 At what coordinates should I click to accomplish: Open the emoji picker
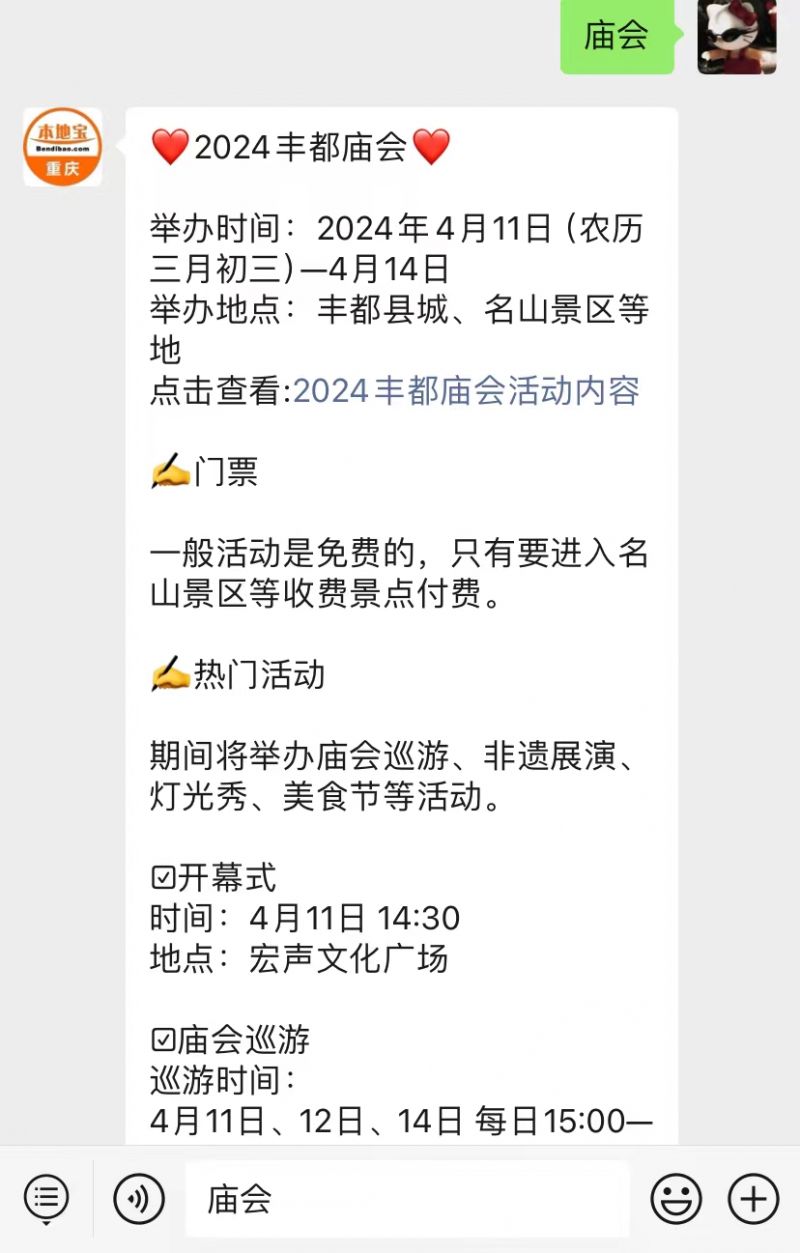[x=676, y=1198]
